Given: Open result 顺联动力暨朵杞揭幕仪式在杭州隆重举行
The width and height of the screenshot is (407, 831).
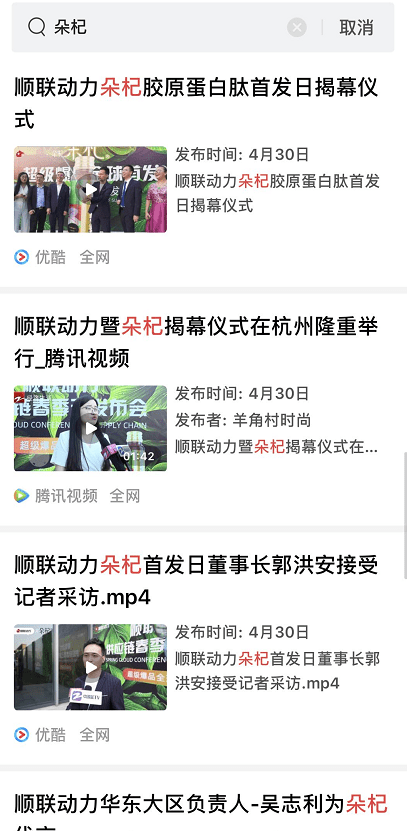Looking at the screenshot, I should click(x=196, y=342).
